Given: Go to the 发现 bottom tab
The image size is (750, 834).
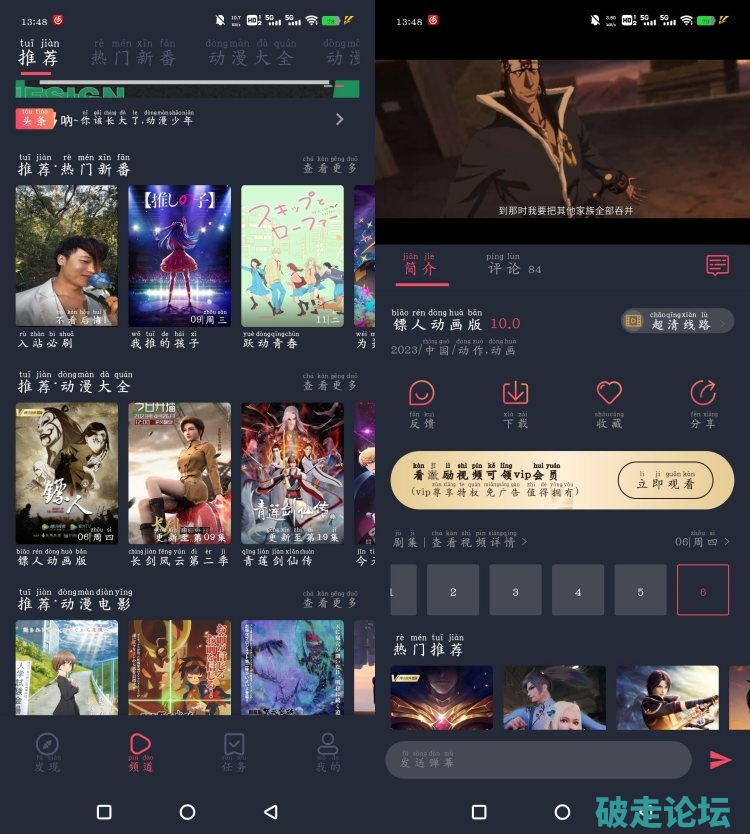Looking at the screenshot, I should (x=47, y=751).
